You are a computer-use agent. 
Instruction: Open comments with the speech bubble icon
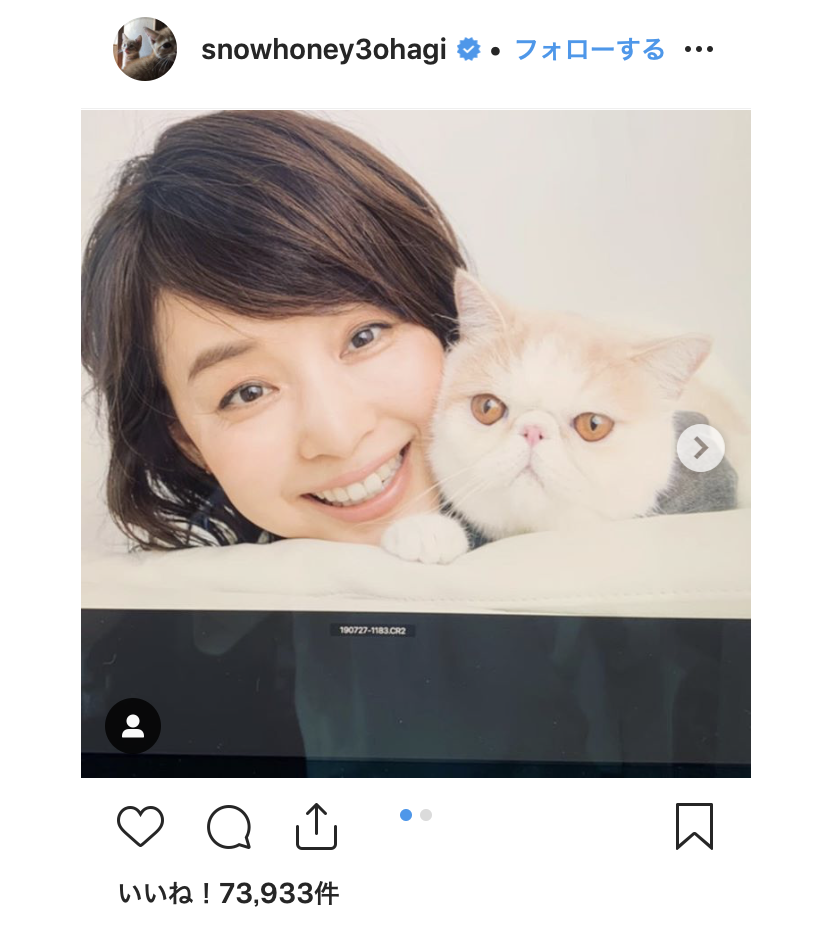pos(229,827)
